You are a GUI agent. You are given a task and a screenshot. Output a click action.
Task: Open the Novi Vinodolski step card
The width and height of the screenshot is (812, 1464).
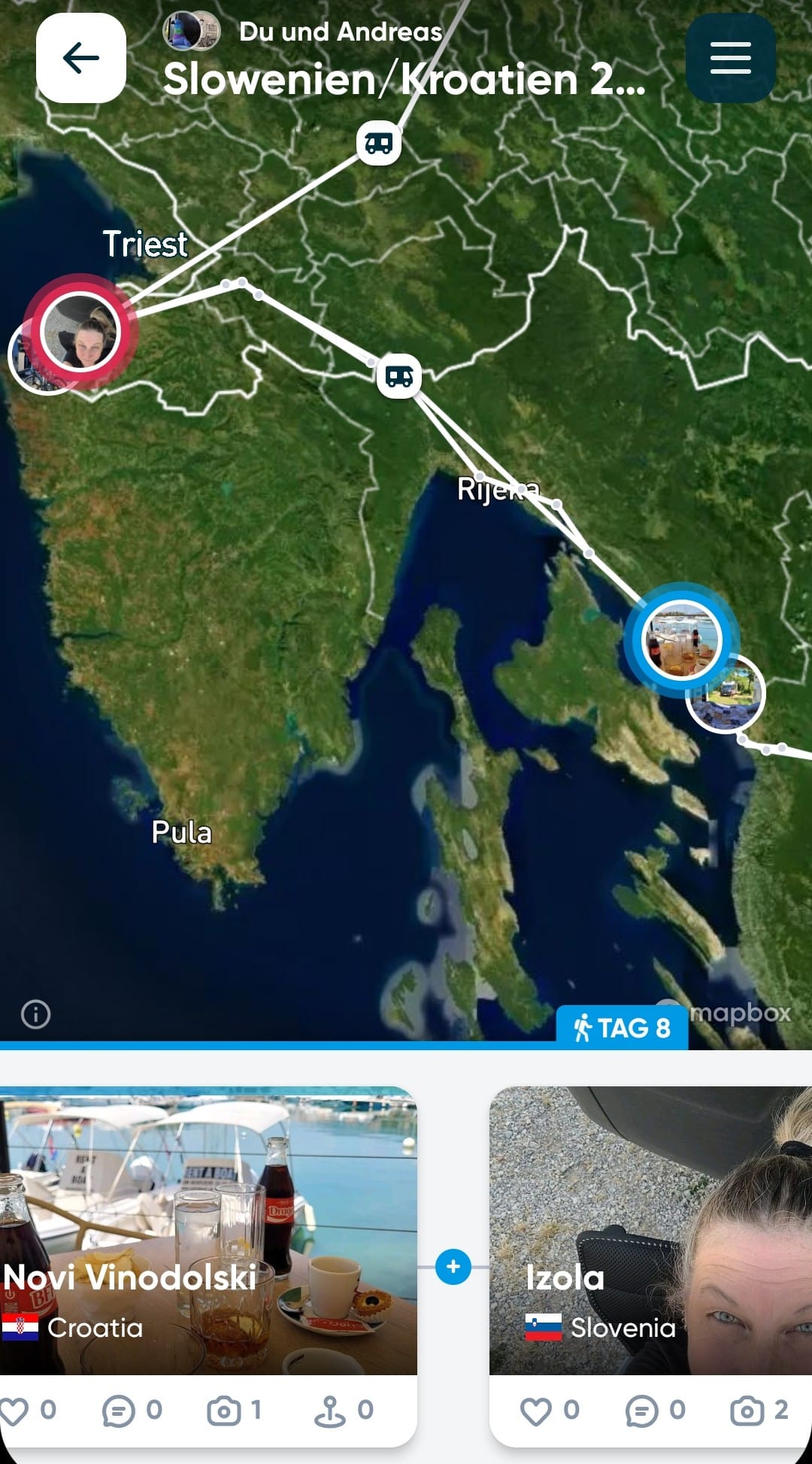click(x=208, y=1230)
